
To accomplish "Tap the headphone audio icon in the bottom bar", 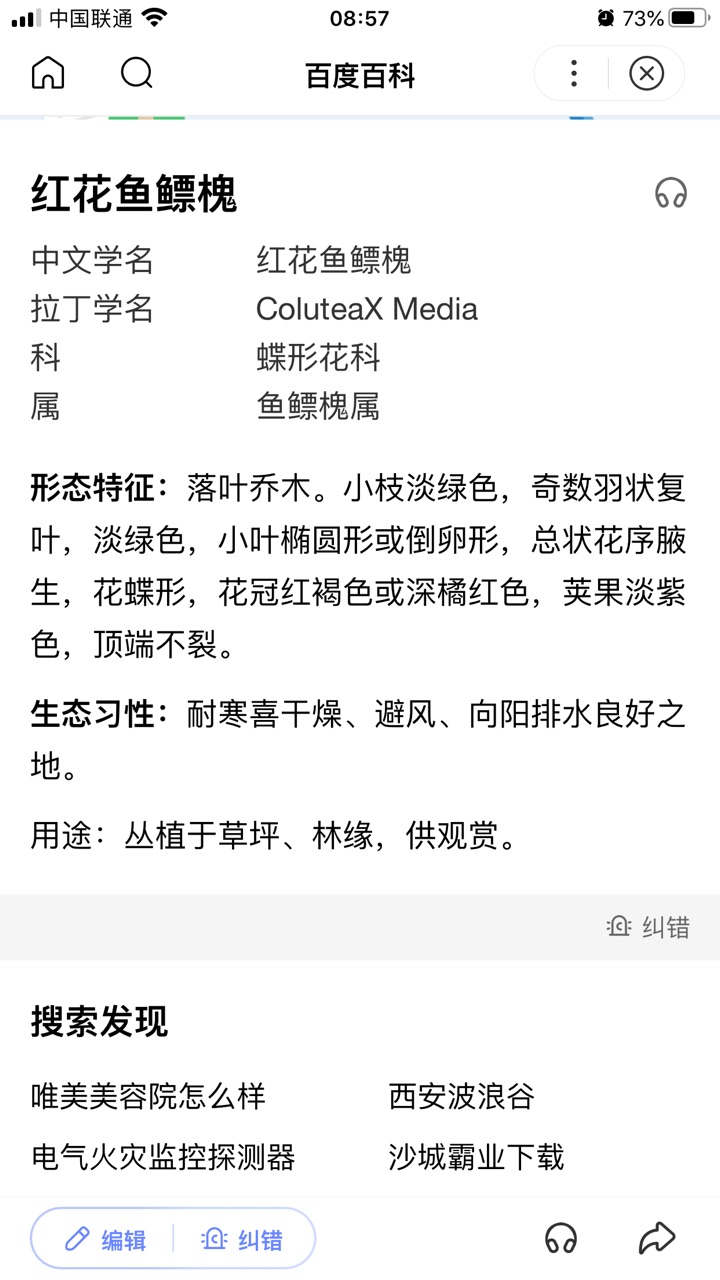I will click(x=561, y=1240).
